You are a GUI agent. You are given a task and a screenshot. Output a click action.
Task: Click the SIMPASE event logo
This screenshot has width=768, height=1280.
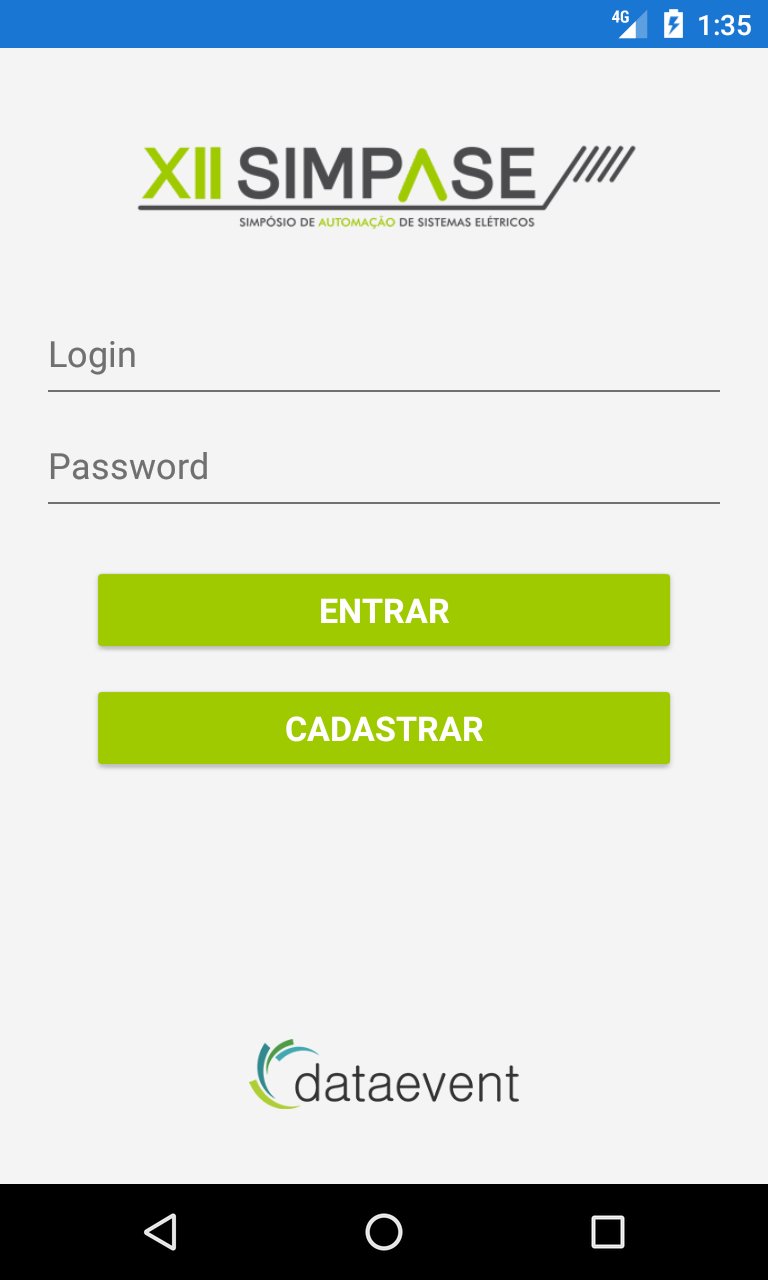coord(384,180)
